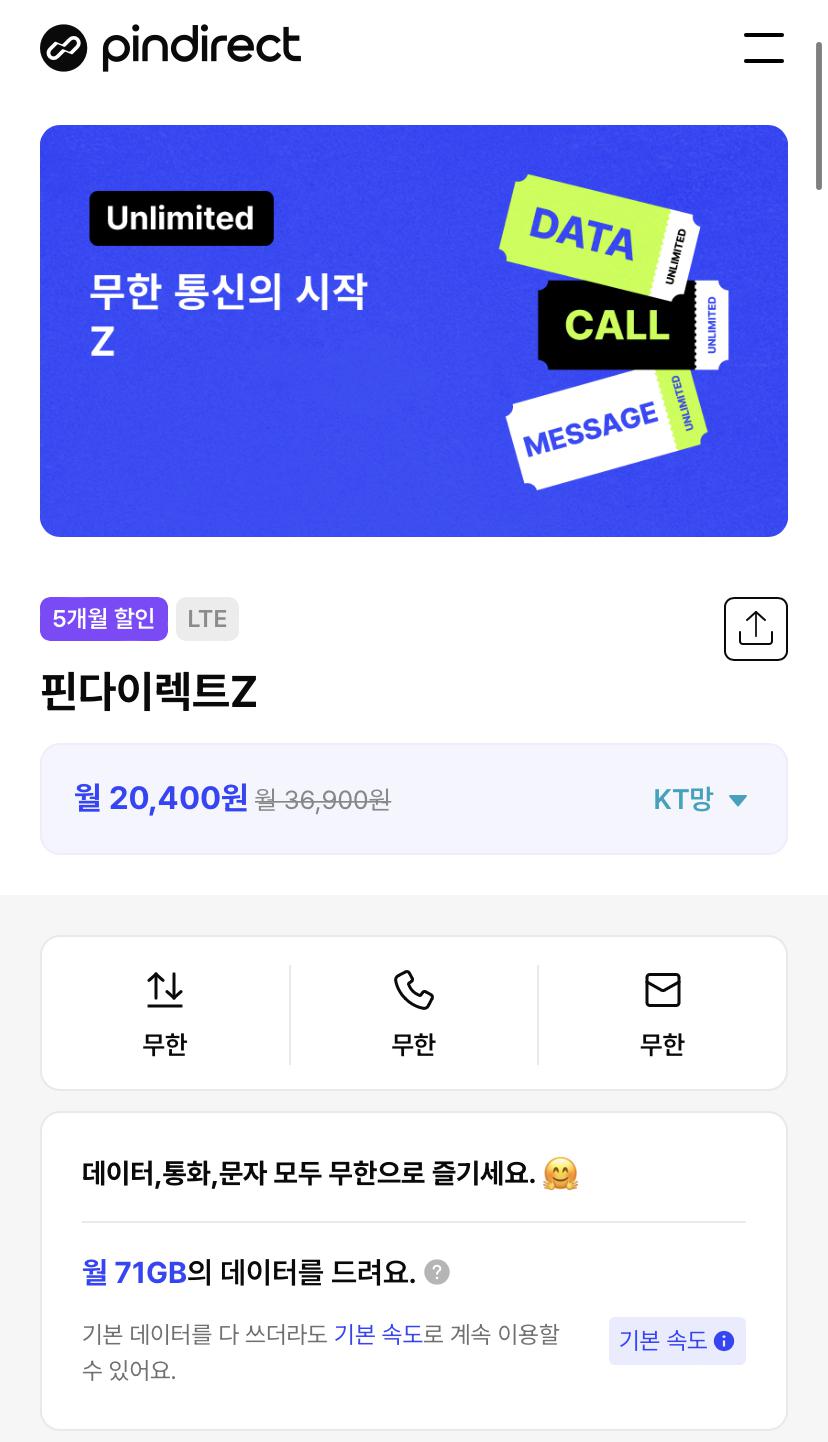
Task: Open the hamburger menu
Action: point(763,48)
